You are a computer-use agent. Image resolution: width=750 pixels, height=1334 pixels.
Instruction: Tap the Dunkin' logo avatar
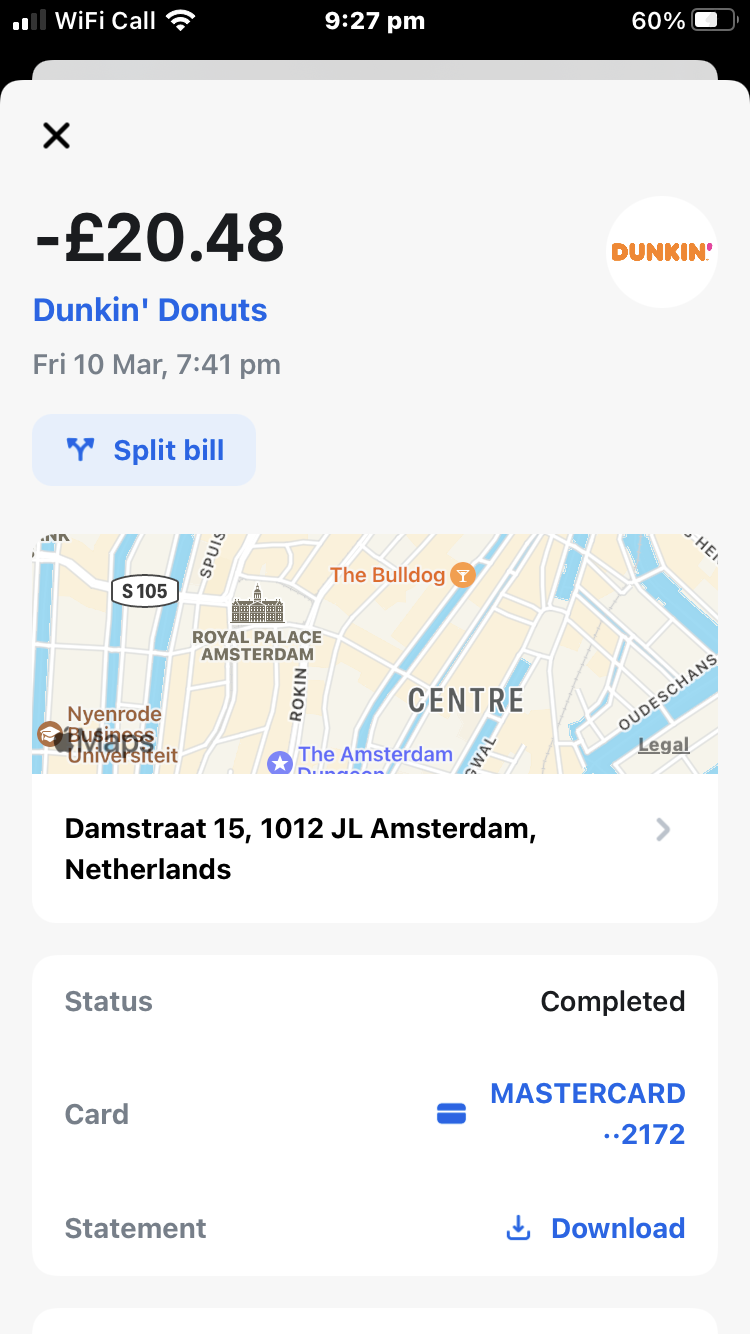662,252
